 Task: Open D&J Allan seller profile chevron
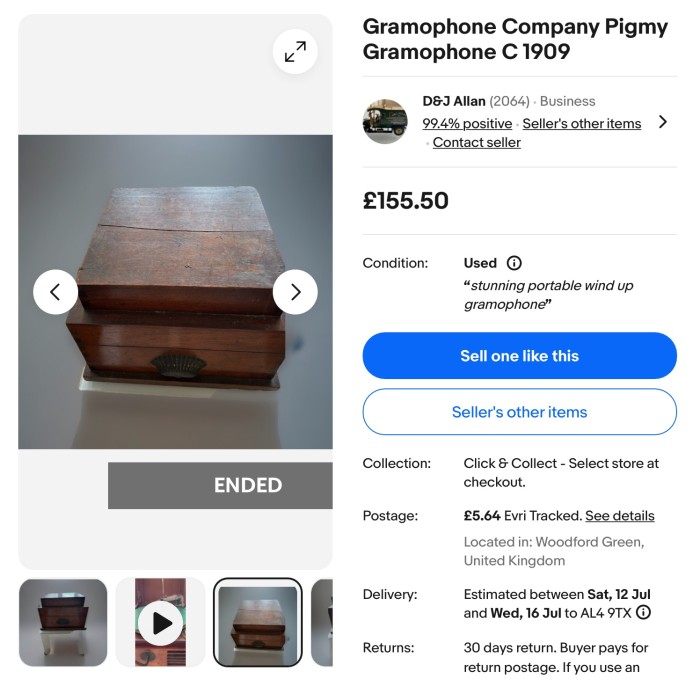(662, 122)
